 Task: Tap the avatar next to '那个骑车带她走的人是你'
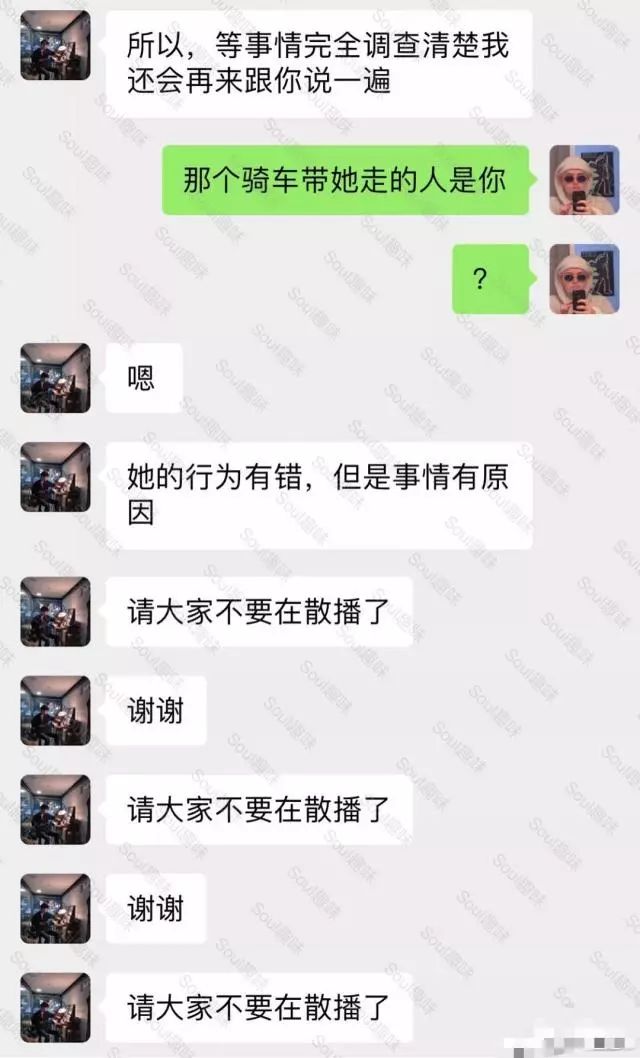tap(584, 180)
